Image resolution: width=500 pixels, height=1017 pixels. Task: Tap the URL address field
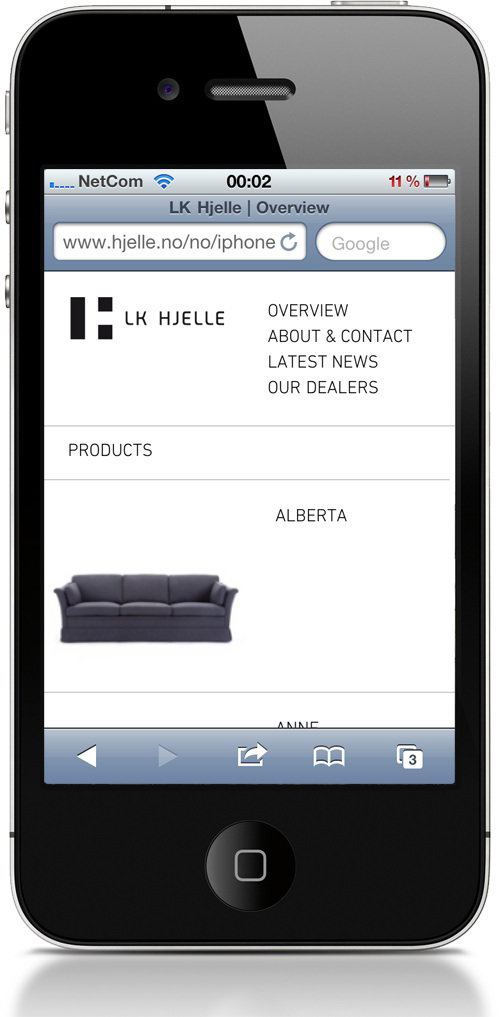point(179,242)
